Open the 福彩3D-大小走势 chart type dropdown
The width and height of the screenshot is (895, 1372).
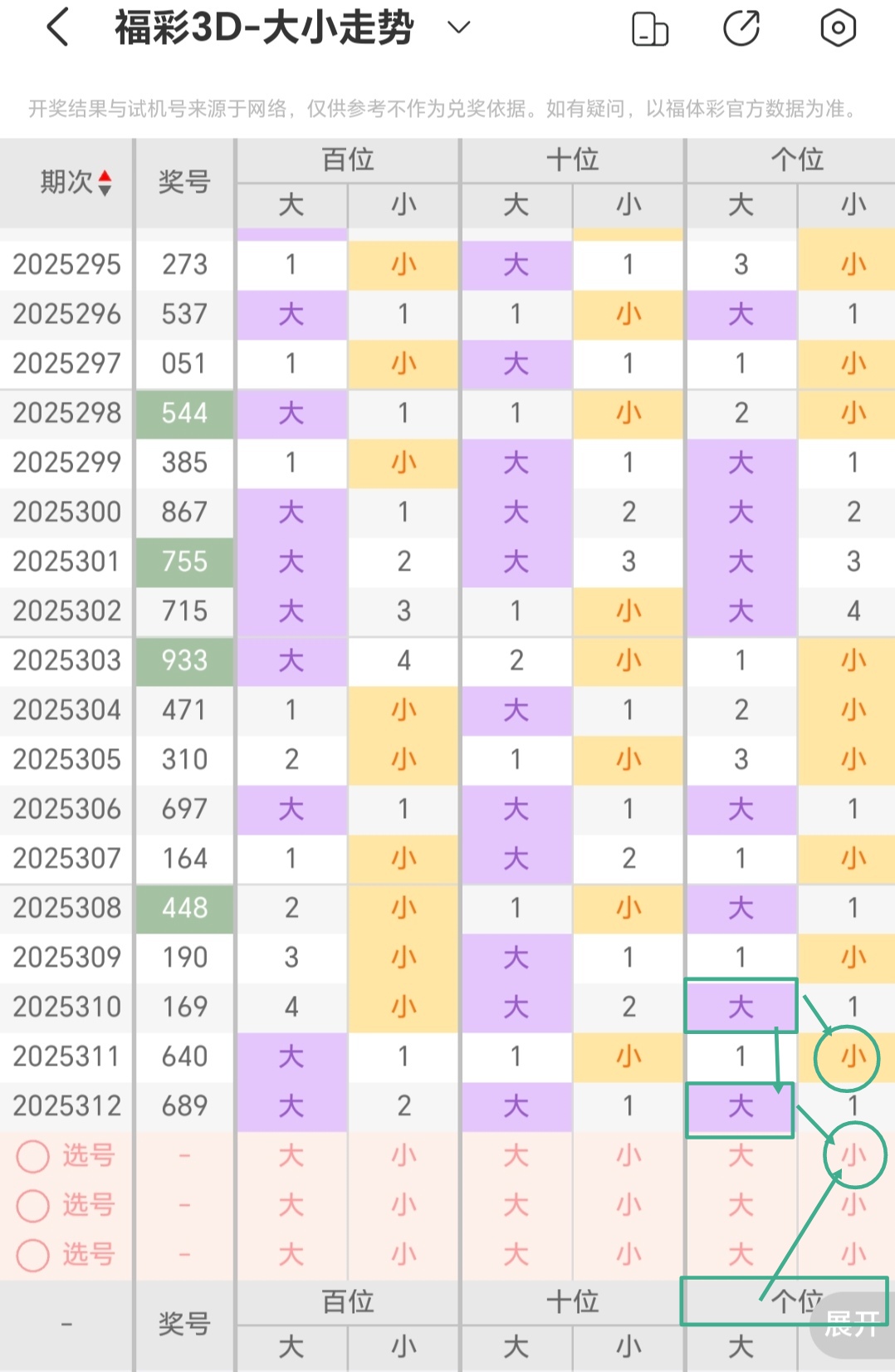pyautogui.click(x=458, y=27)
